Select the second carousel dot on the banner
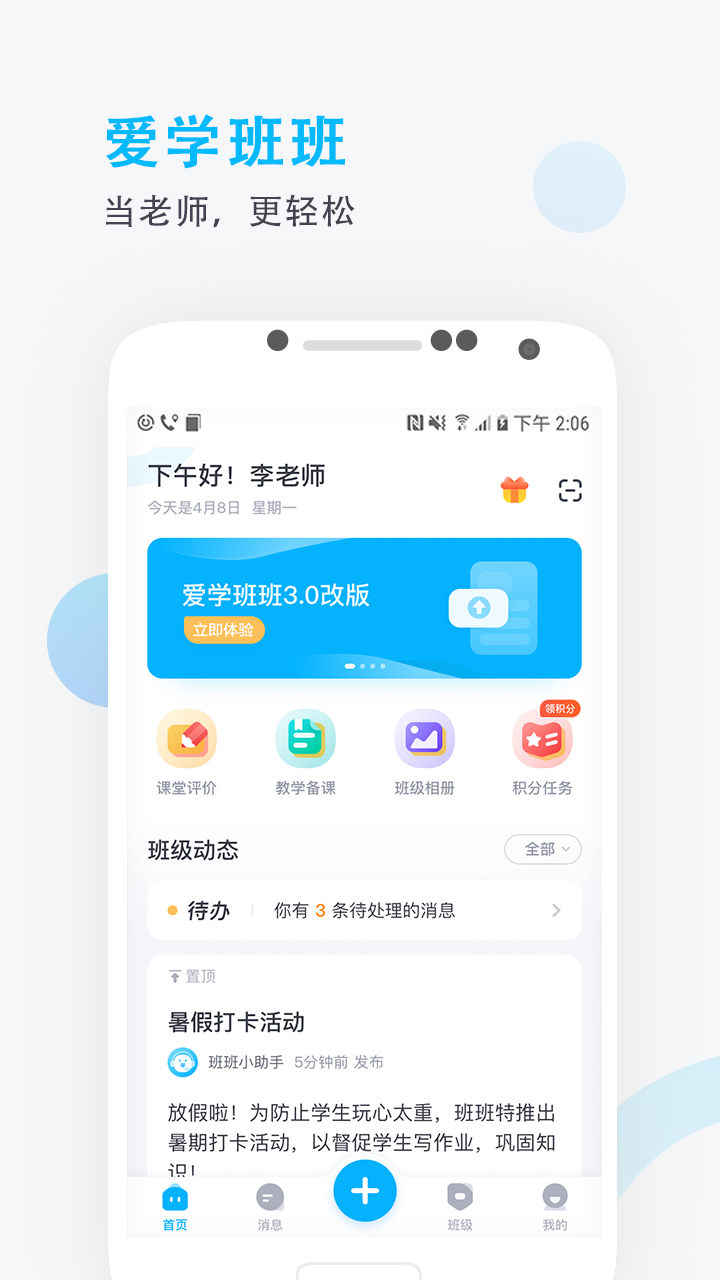 [361, 665]
